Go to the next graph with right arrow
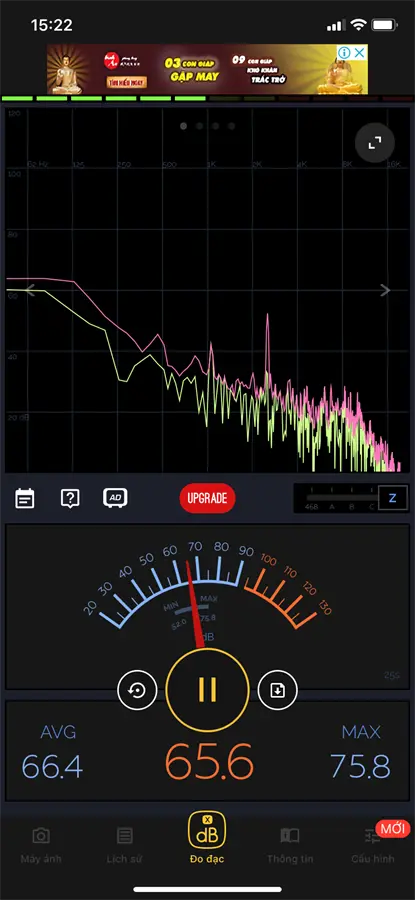Screen dimensions: 415x900 tap(385, 290)
